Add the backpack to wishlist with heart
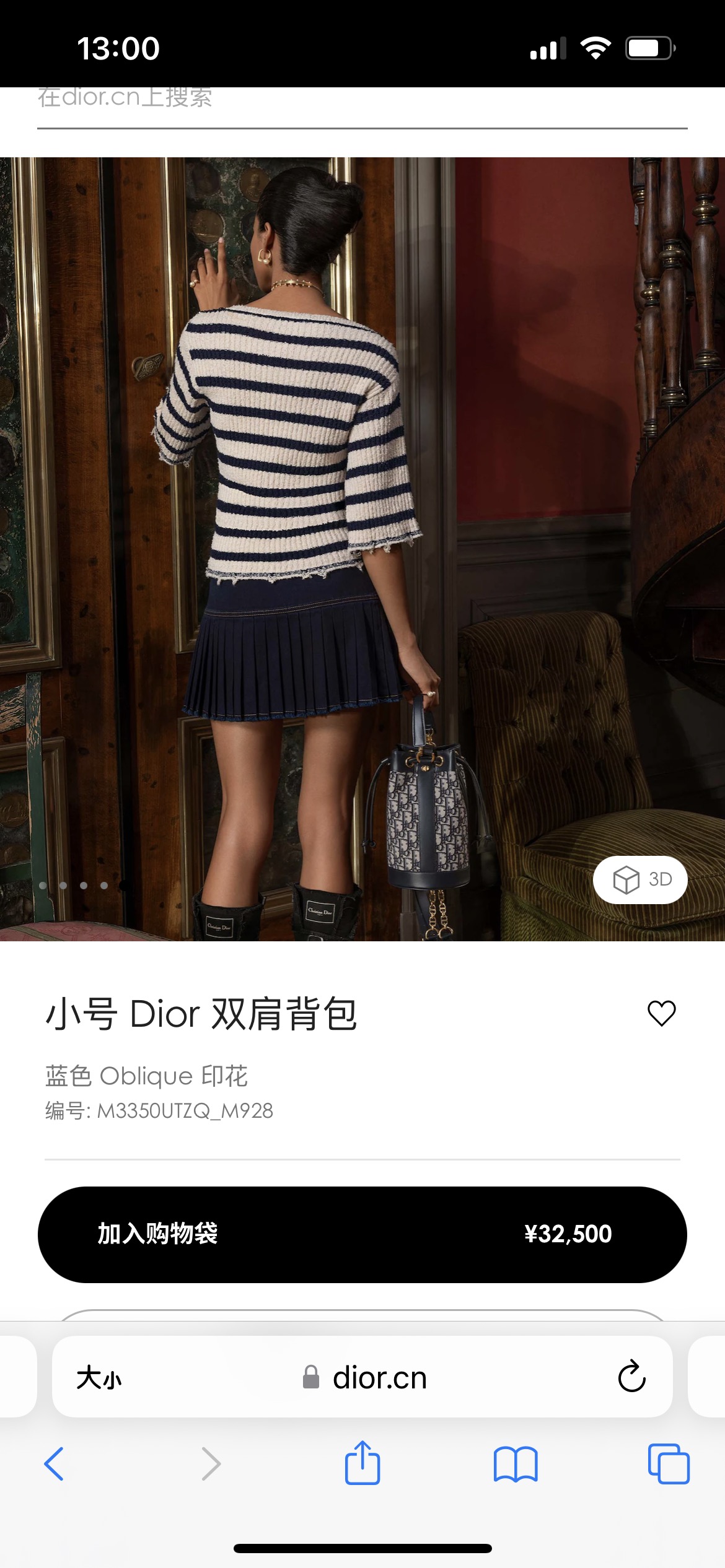The image size is (725, 1568). pyautogui.click(x=661, y=1014)
